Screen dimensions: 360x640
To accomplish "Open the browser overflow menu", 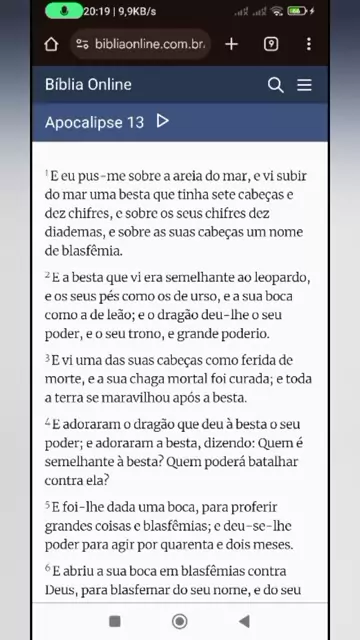I will (309, 44).
